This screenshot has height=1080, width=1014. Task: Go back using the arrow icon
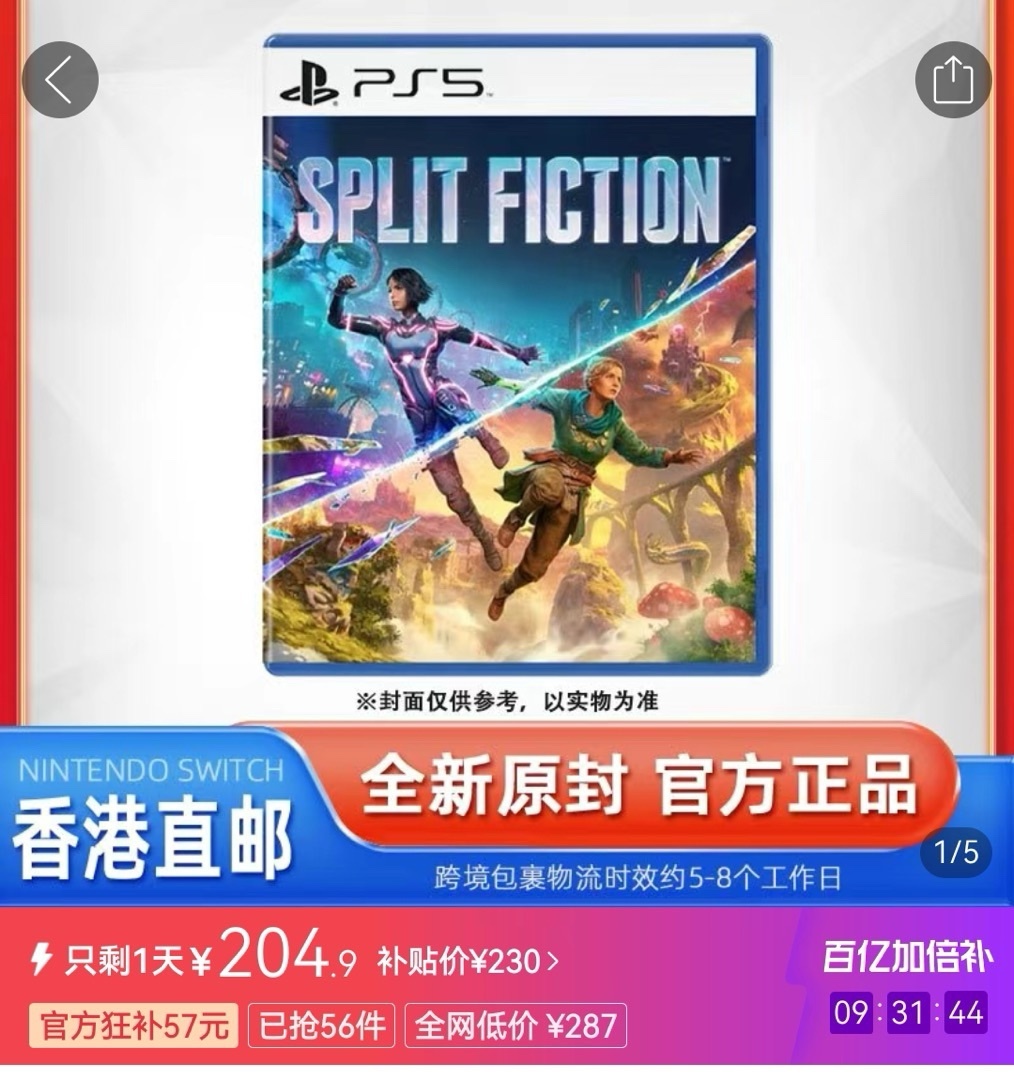(59, 80)
